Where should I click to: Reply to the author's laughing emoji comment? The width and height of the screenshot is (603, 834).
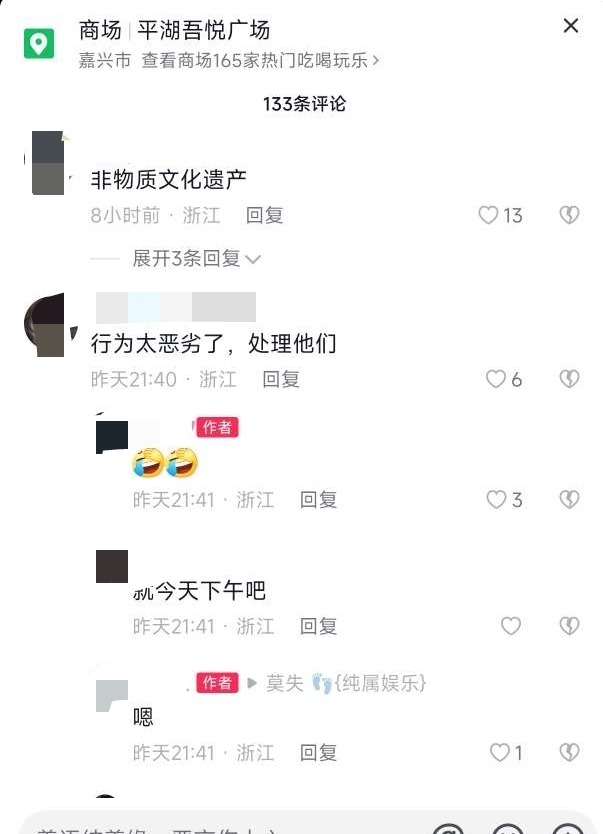(x=319, y=499)
